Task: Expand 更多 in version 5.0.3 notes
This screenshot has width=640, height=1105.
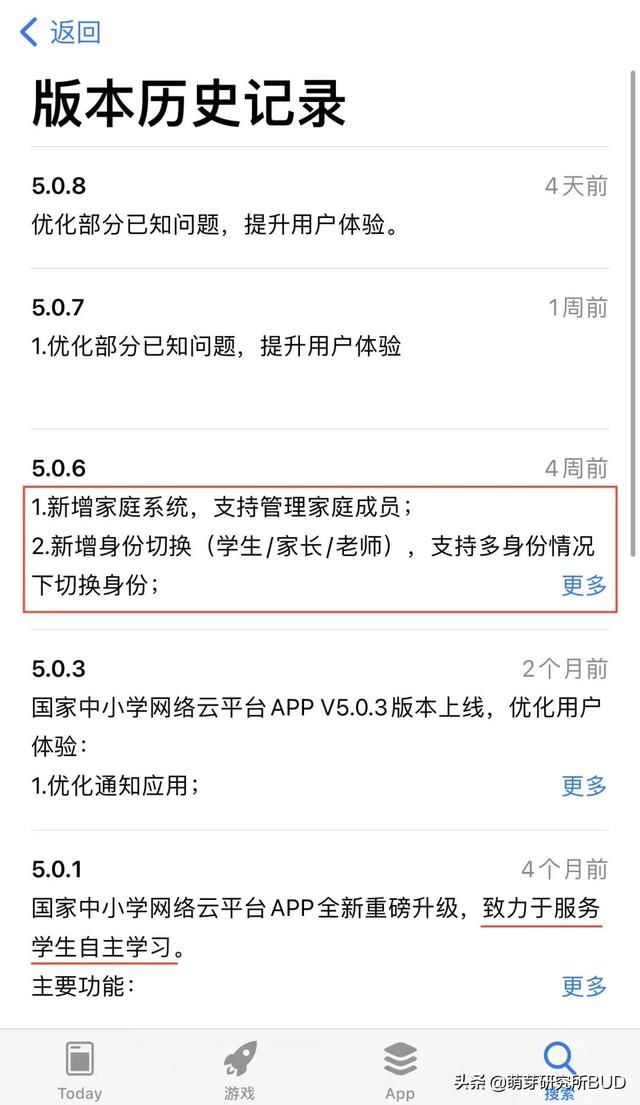Action: 584,786
